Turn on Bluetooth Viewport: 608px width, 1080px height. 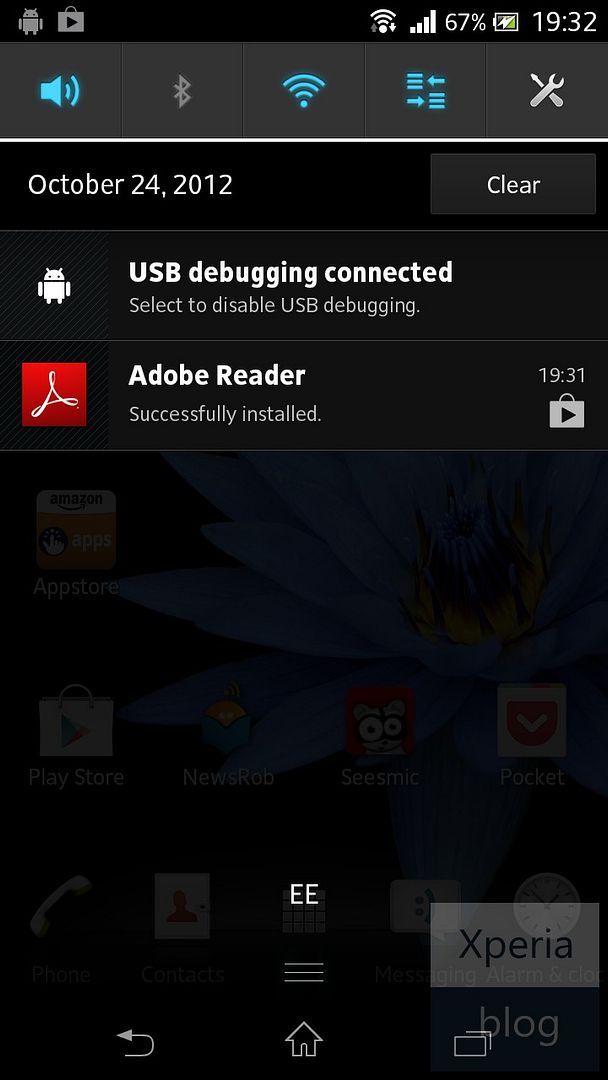(x=182, y=91)
